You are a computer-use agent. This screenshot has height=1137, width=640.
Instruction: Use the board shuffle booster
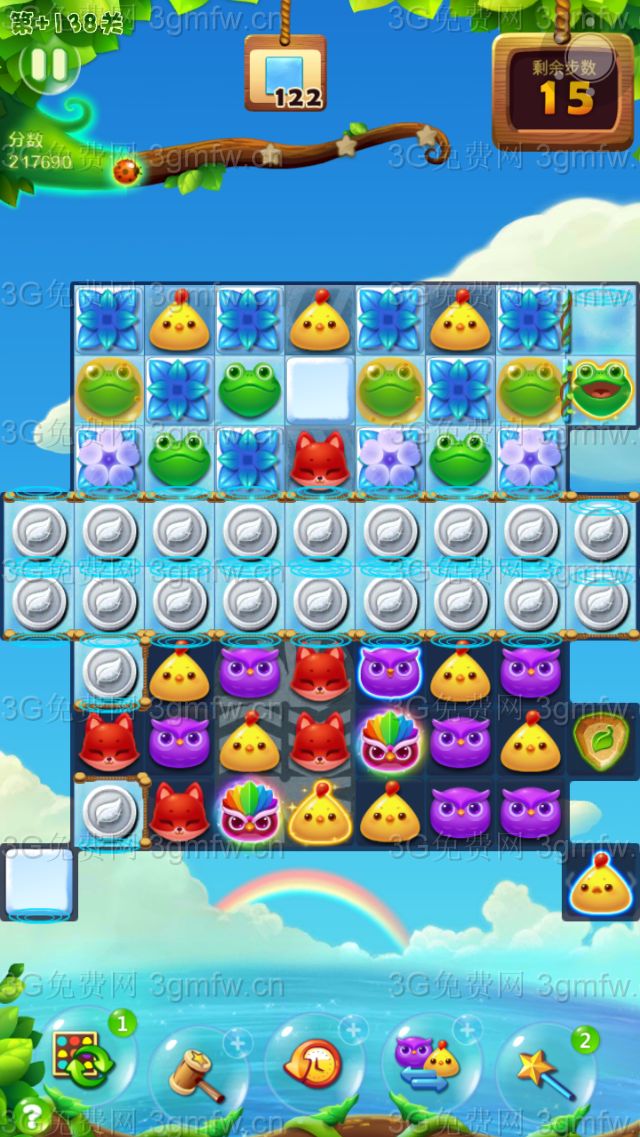(x=79, y=1057)
